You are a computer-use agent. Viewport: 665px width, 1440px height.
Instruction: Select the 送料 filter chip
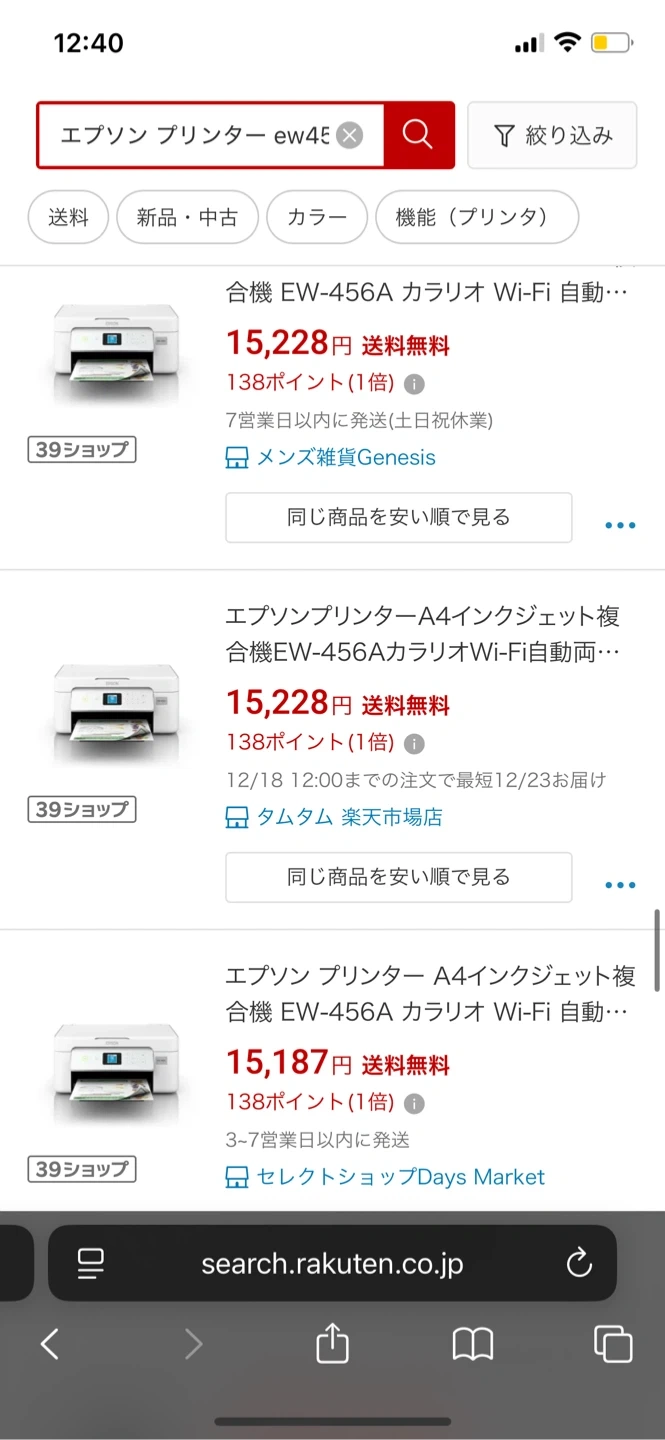tap(68, 217)
